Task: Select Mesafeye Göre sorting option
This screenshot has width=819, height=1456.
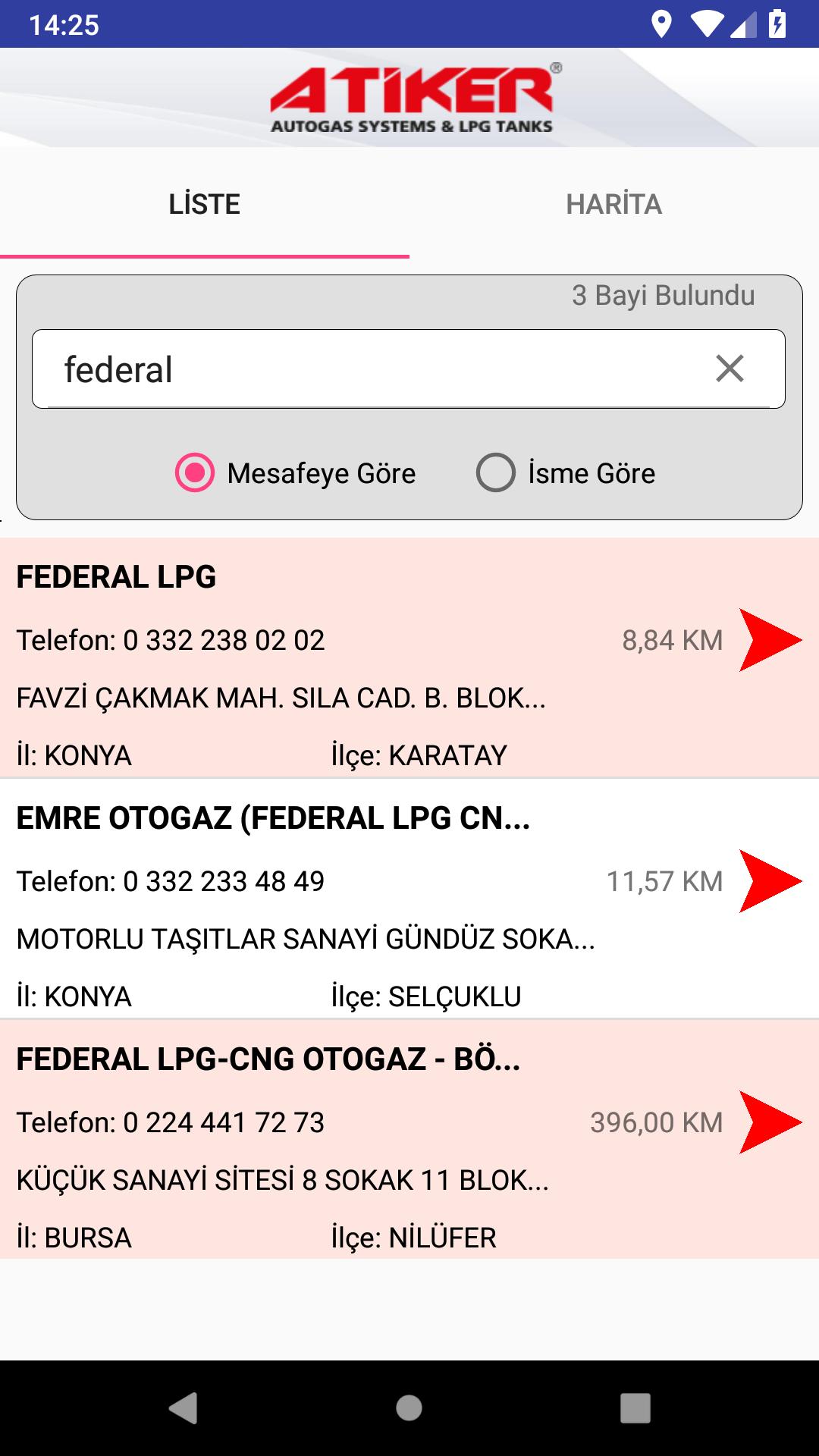Action: pos(295,473)
